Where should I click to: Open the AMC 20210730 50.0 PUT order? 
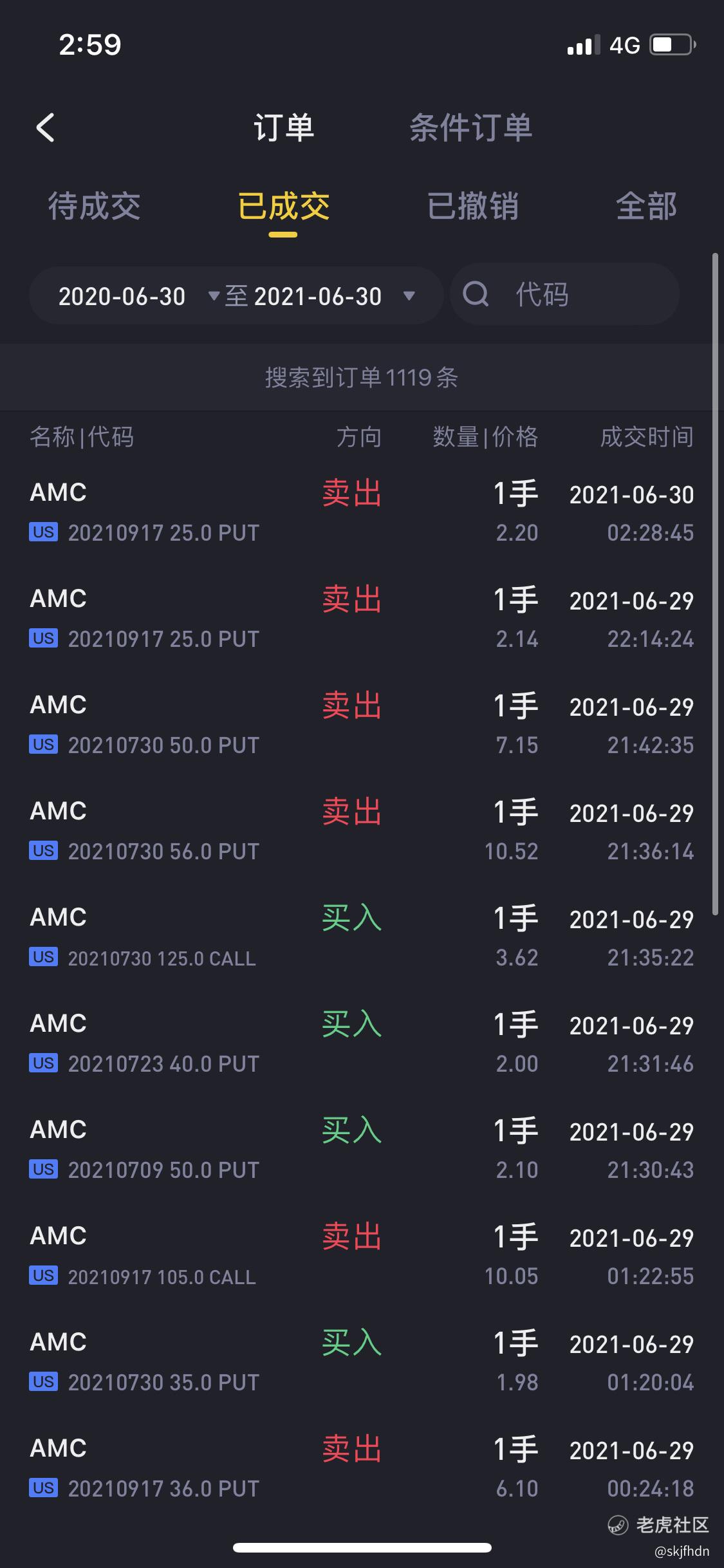(362, 725)
